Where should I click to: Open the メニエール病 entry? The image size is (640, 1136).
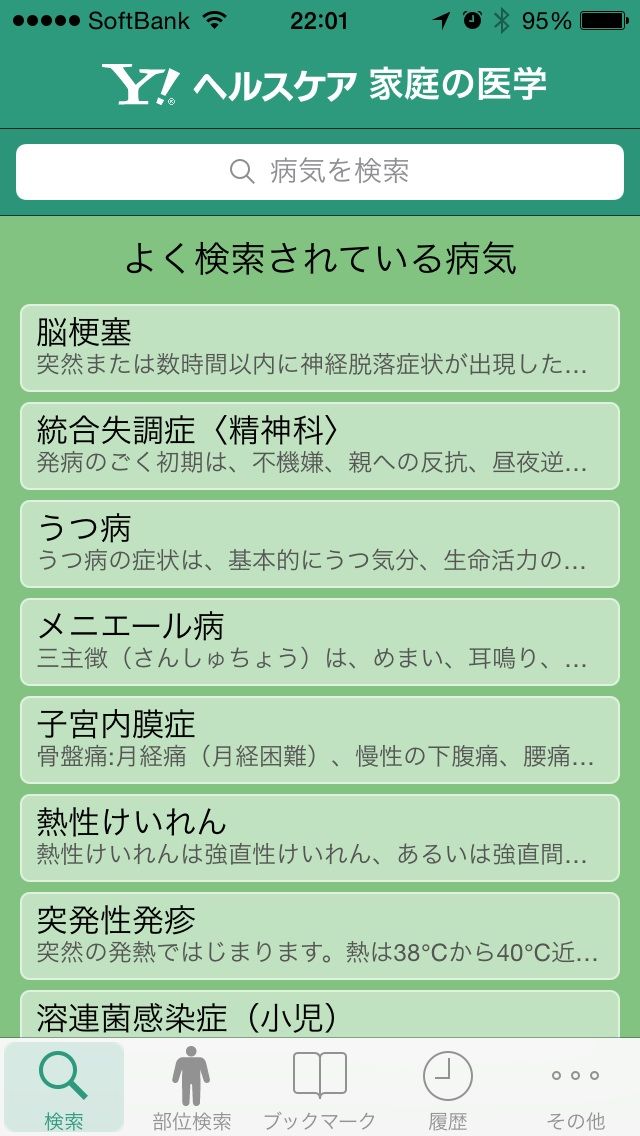click(x=320, y=642)
